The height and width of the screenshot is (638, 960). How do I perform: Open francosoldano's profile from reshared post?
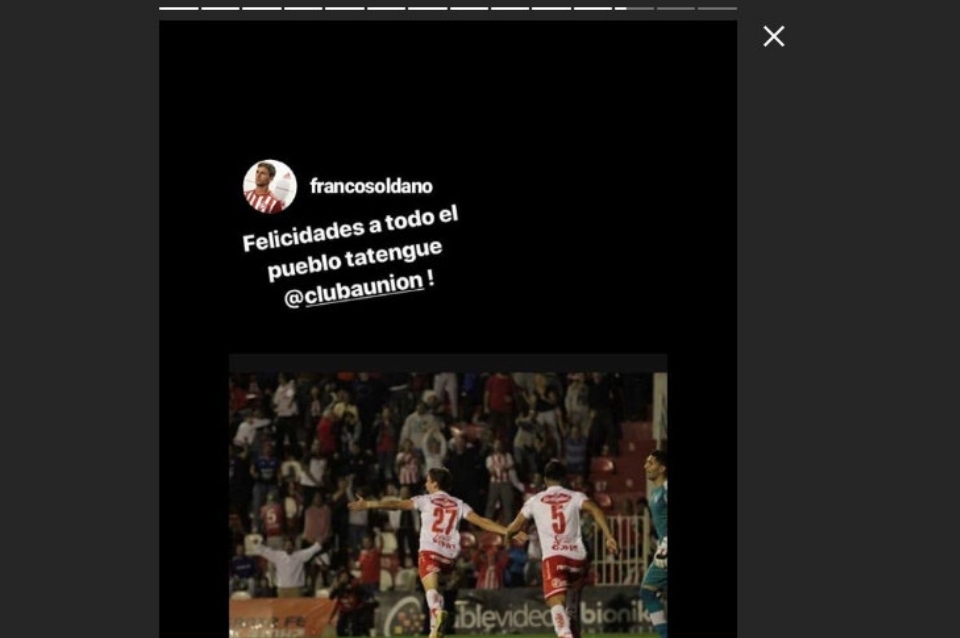[370, 186]
